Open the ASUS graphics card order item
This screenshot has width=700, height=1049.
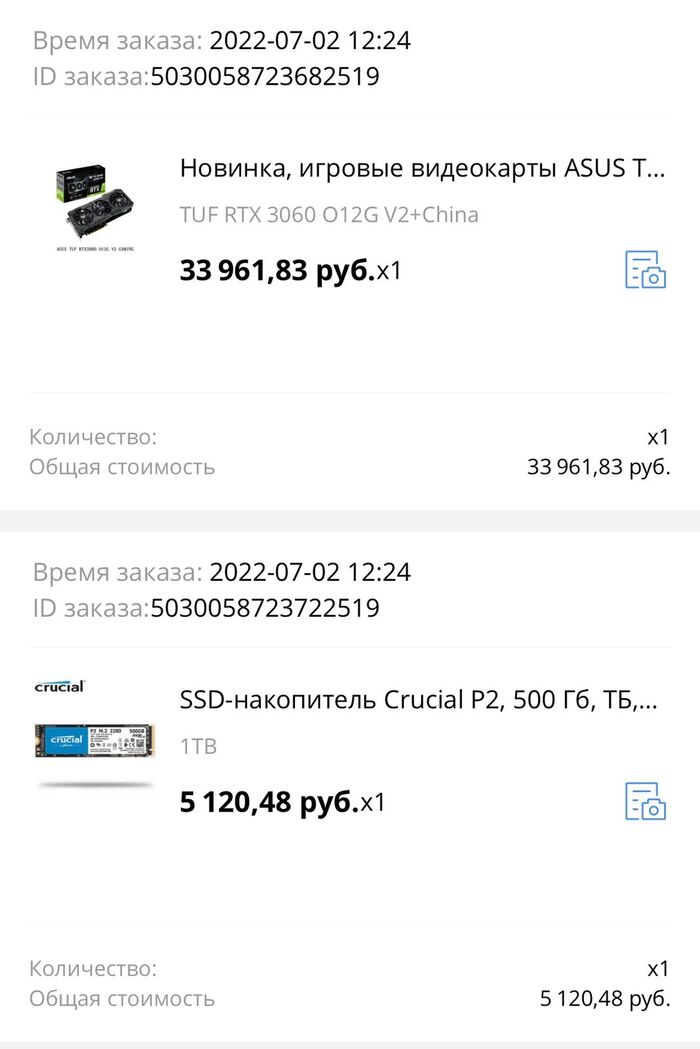click(421, 168)
